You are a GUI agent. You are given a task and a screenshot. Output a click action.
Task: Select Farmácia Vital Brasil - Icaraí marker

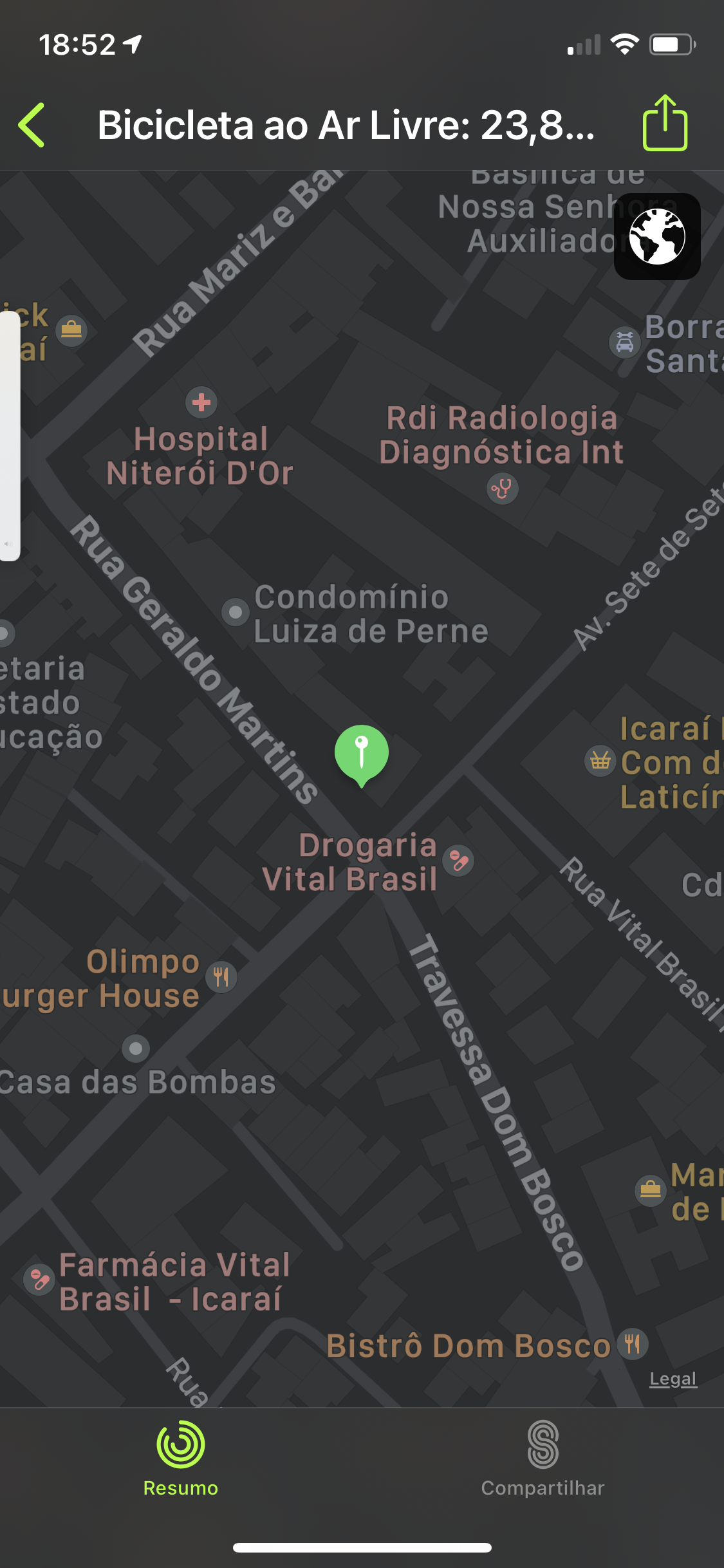(39, 1279)
